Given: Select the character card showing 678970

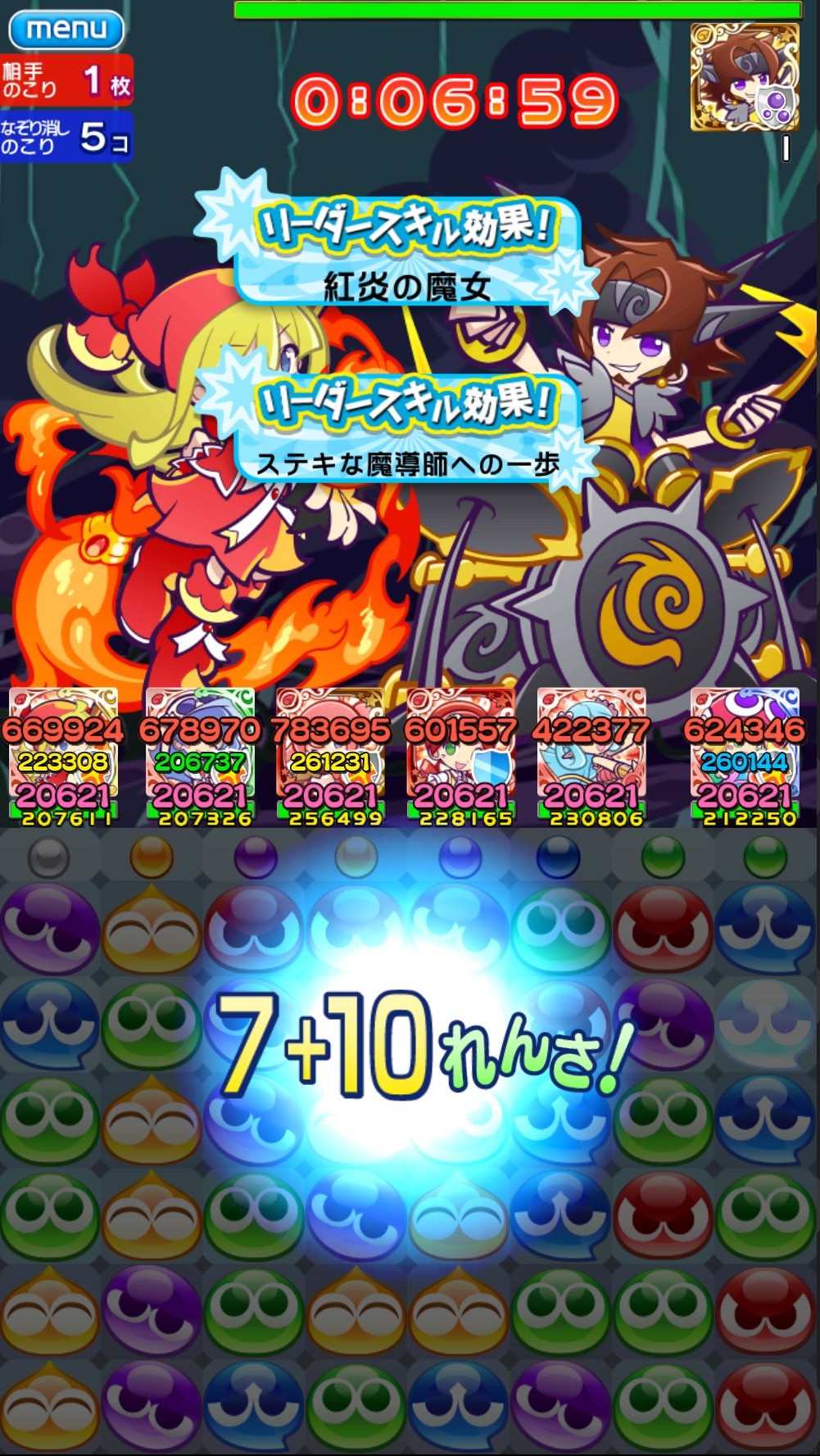Looking at the screenshot, I should pyautogui.click(x=199, y=755).
